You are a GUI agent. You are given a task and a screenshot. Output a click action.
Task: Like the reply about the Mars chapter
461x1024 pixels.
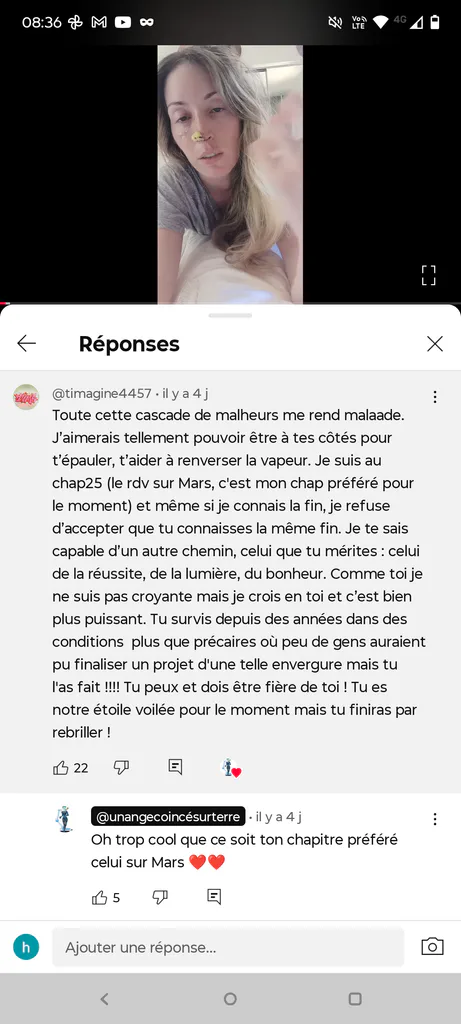[100, 898]
